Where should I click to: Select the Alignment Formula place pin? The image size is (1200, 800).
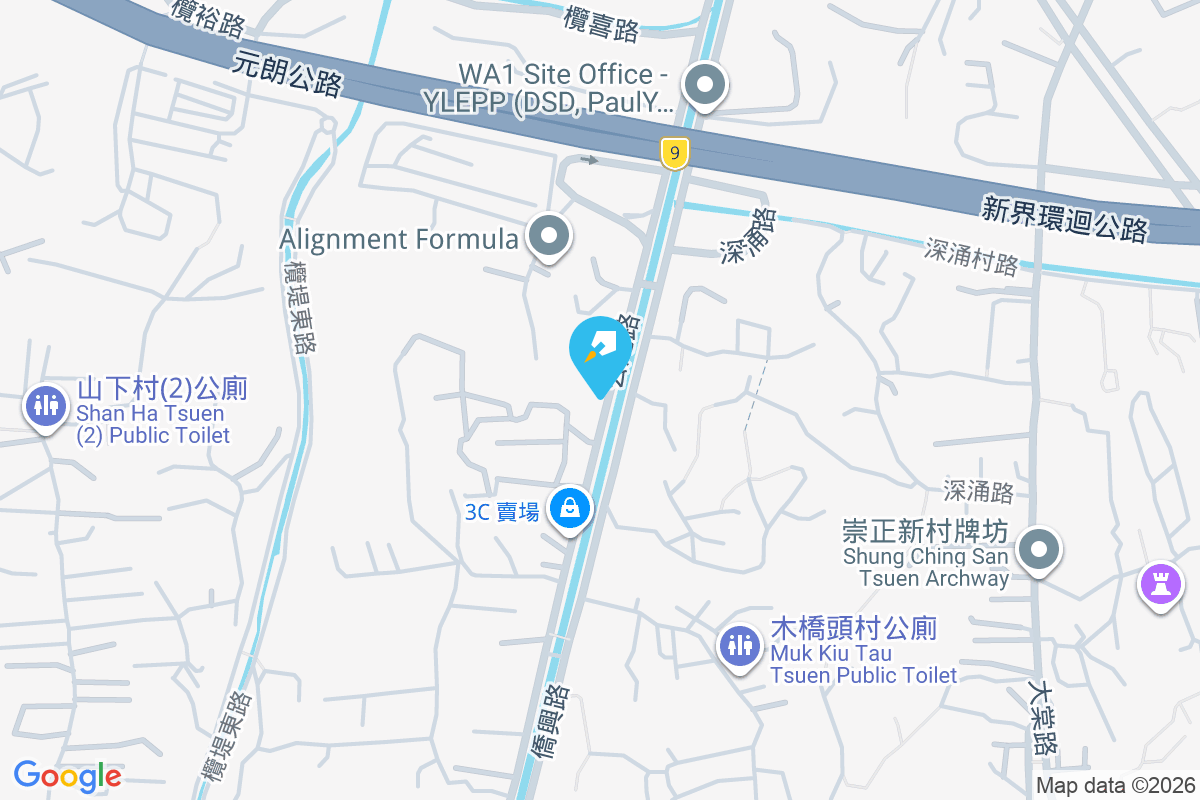tap(548, 237)
